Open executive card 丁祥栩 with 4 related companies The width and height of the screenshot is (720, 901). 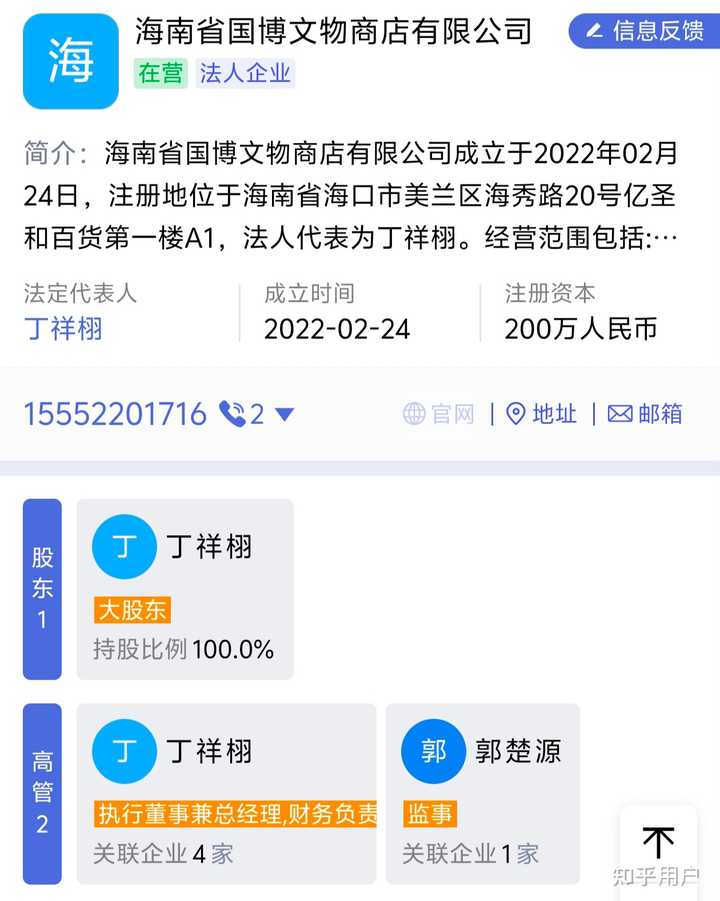coord(226,793)
